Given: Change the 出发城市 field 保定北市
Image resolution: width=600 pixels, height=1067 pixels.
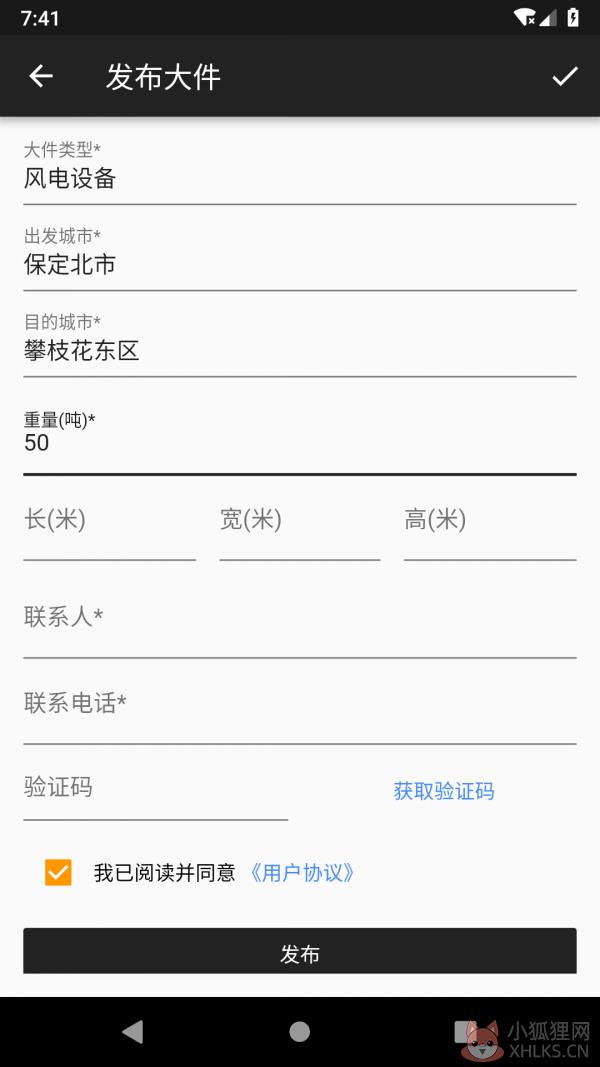Looking at the screenshot, I should (x=300, y=259).
